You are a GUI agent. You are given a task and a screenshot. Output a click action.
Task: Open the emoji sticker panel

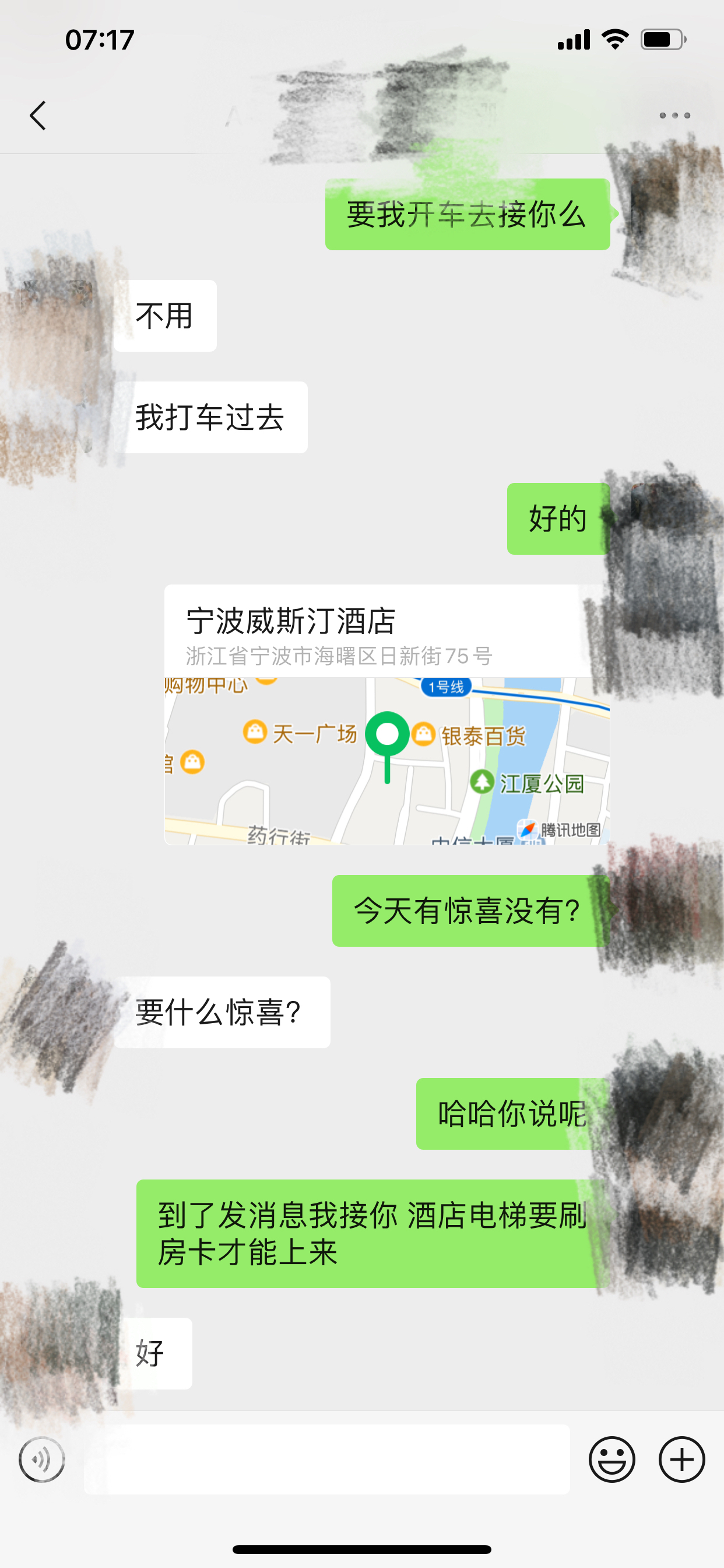(611, 1459)
